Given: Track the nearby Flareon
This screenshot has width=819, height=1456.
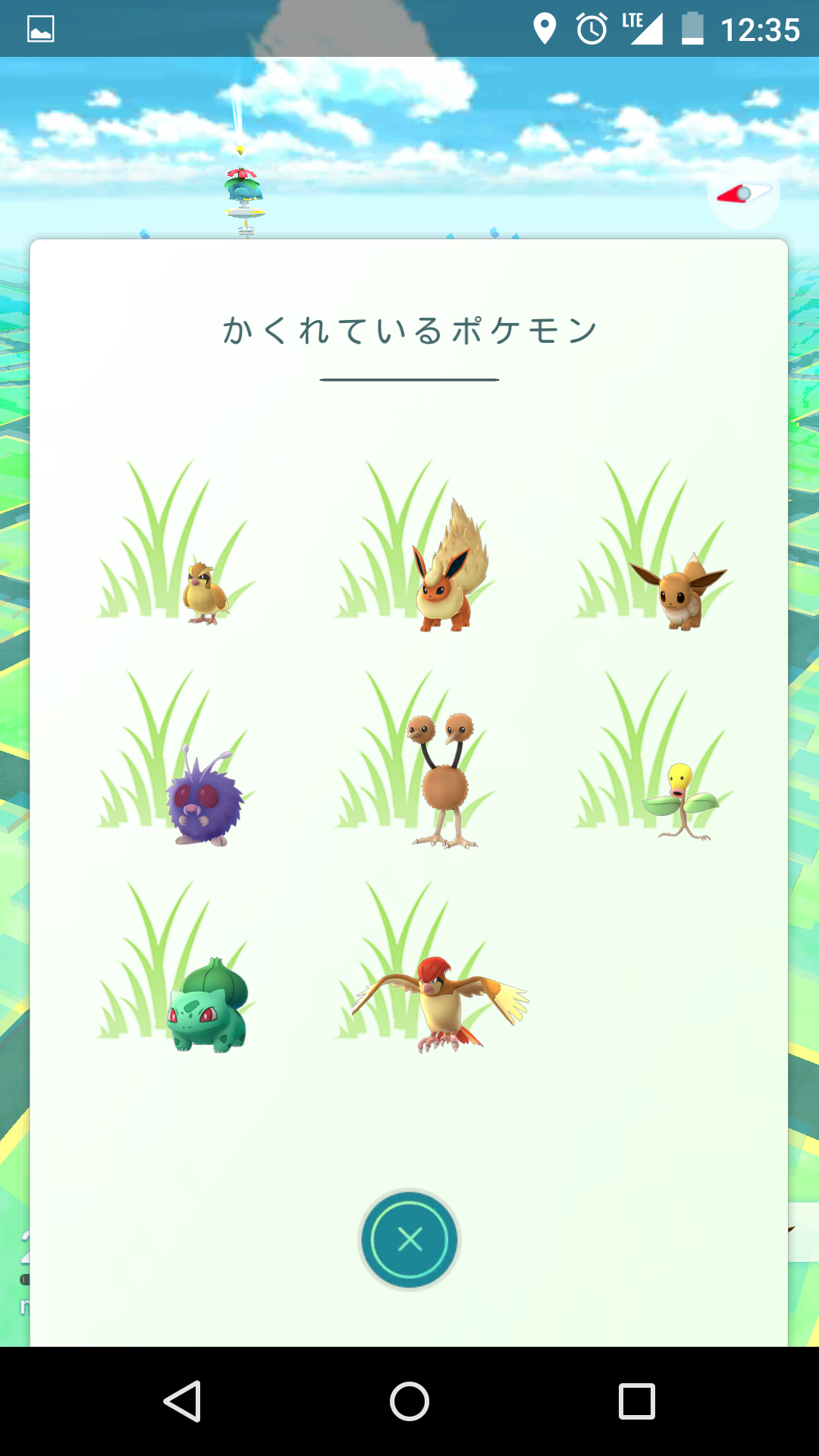Looking at the screenshot, I should (x=447, y=573).
